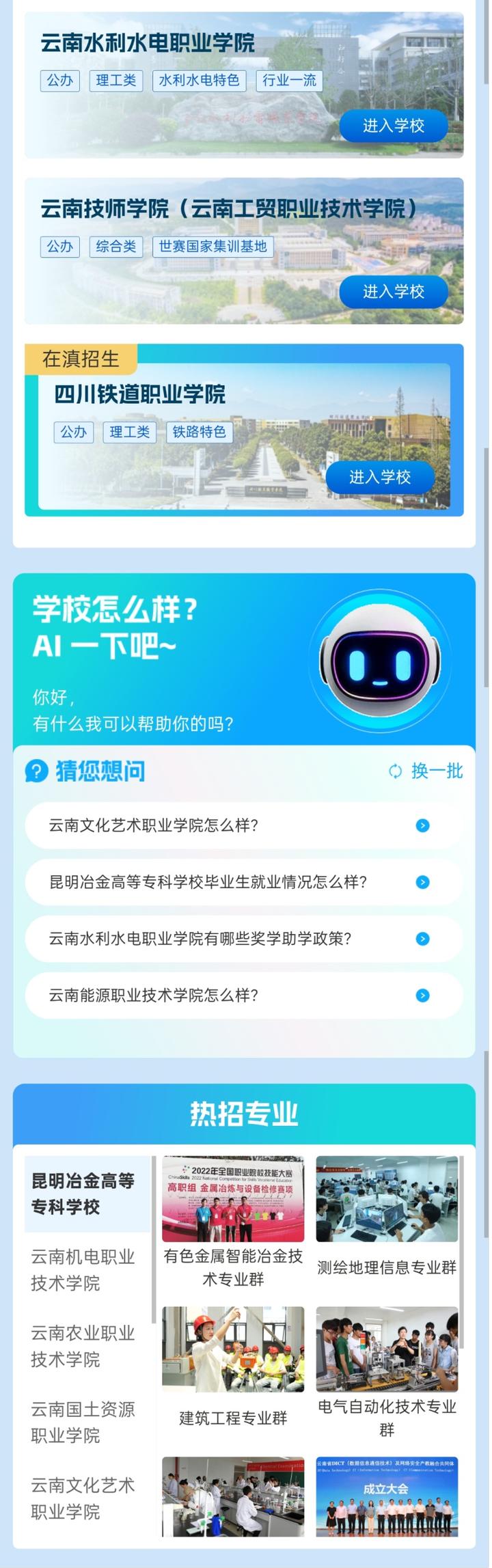Image resolution: width=492 pixels, height=1568 pixels.
Task: Enter 云南水利水电职业学院 school page
Action: point(393,126)
